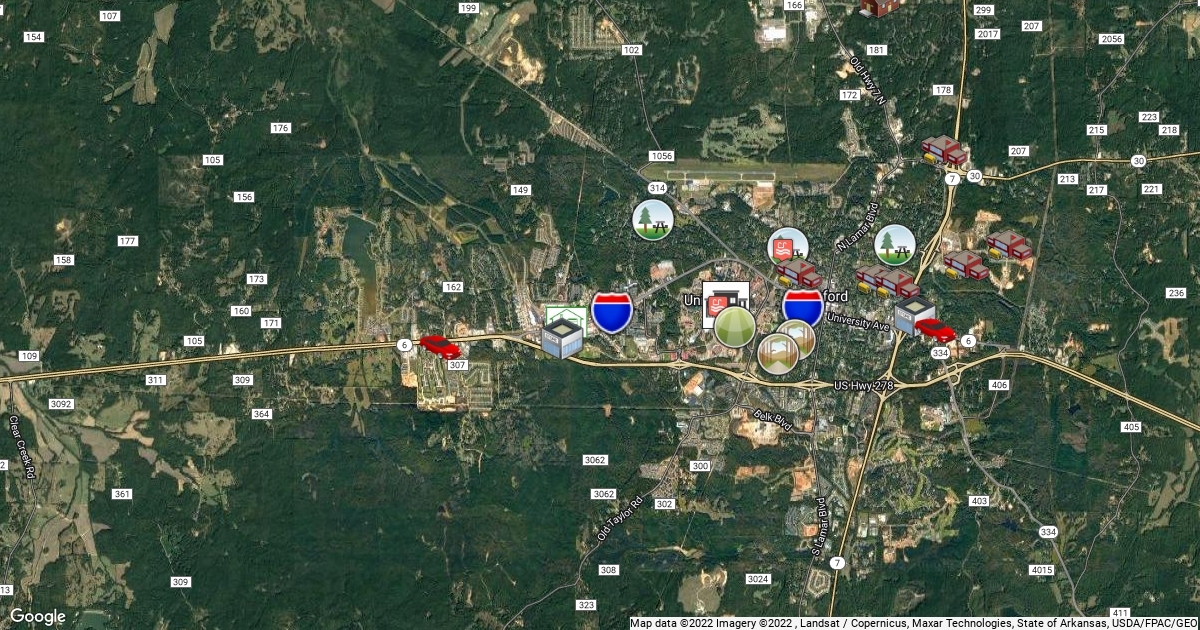
Task: Tap the picnic park marker east of N Lamar Blvd
Action: [894, 245]
